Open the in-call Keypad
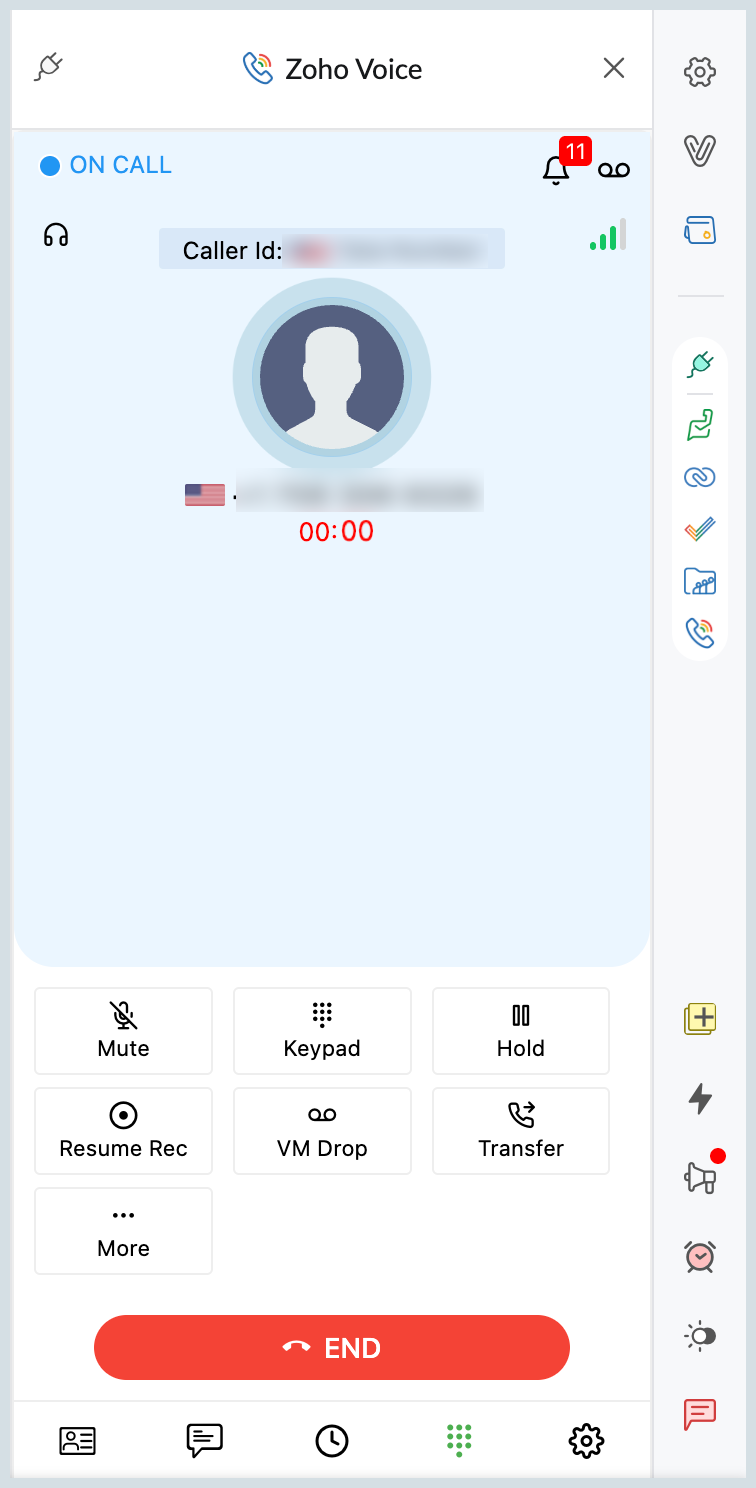 (322, 1030)
